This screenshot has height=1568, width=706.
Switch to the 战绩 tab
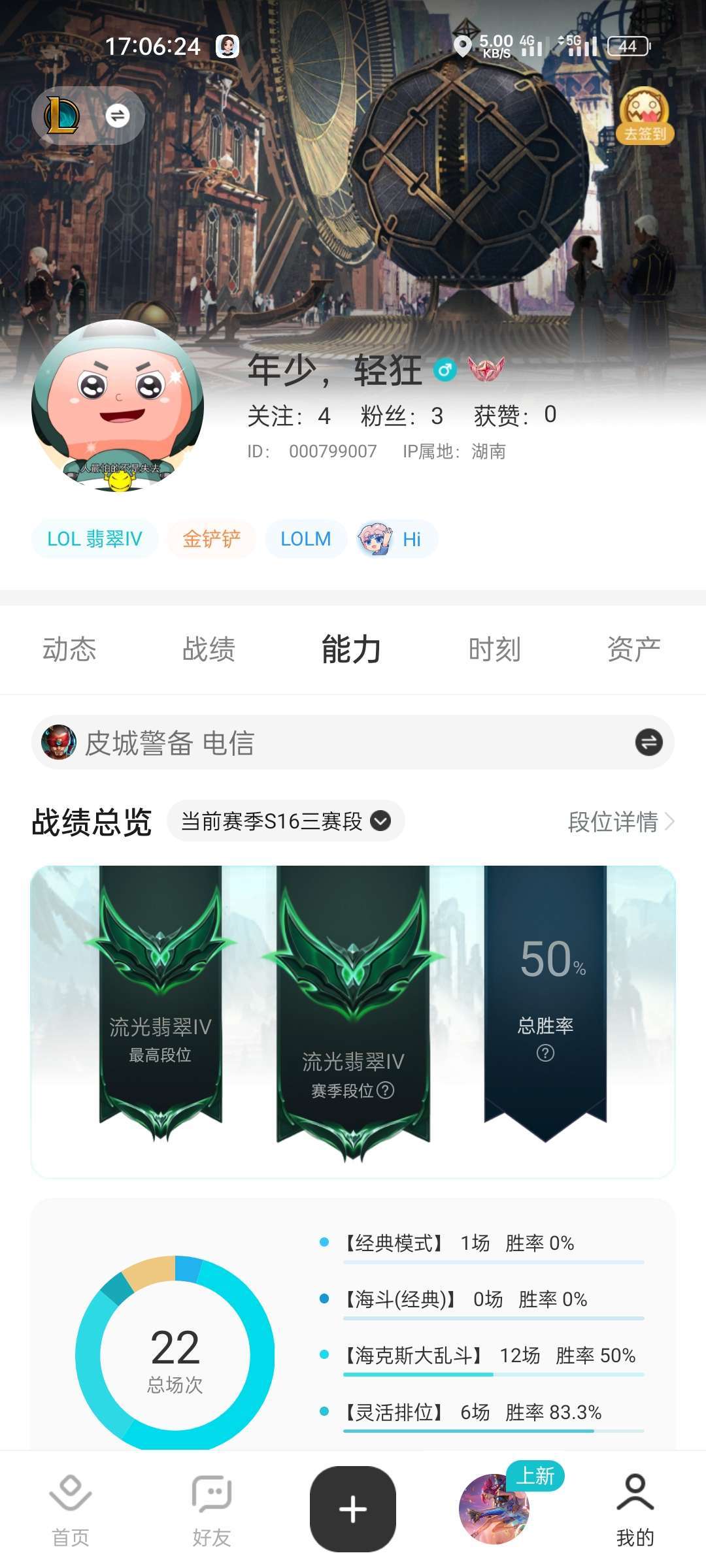tap(209, 649)
